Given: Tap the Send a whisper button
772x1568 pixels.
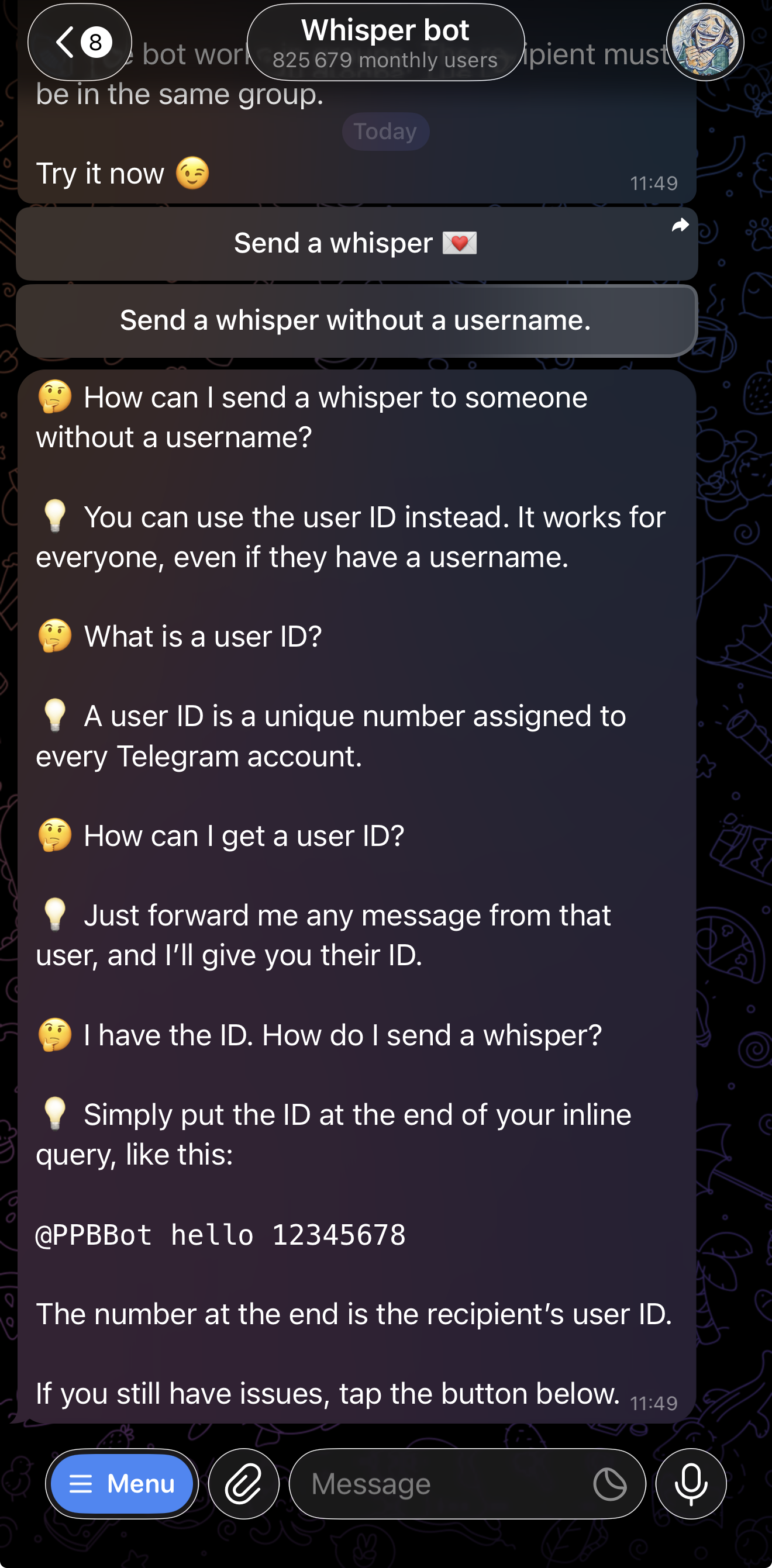Looking at the screenshot, I should [357, 242].
